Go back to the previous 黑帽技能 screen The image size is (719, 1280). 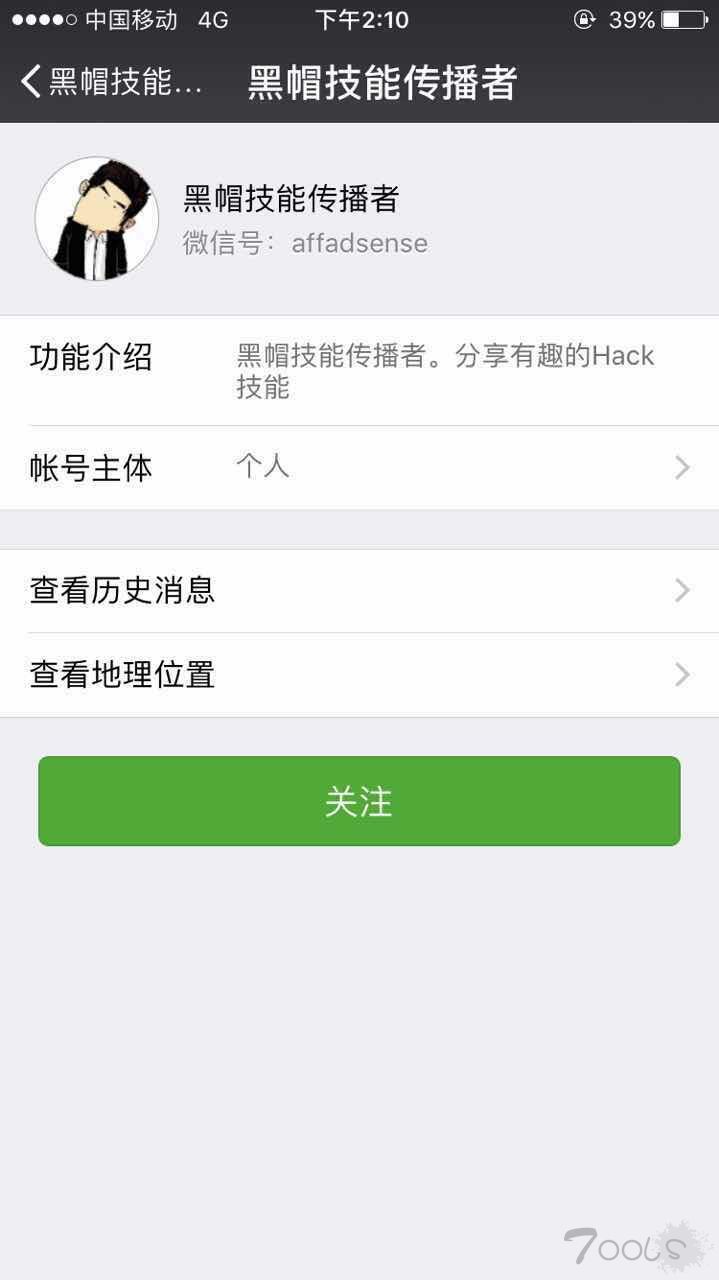tap(111, 82)
